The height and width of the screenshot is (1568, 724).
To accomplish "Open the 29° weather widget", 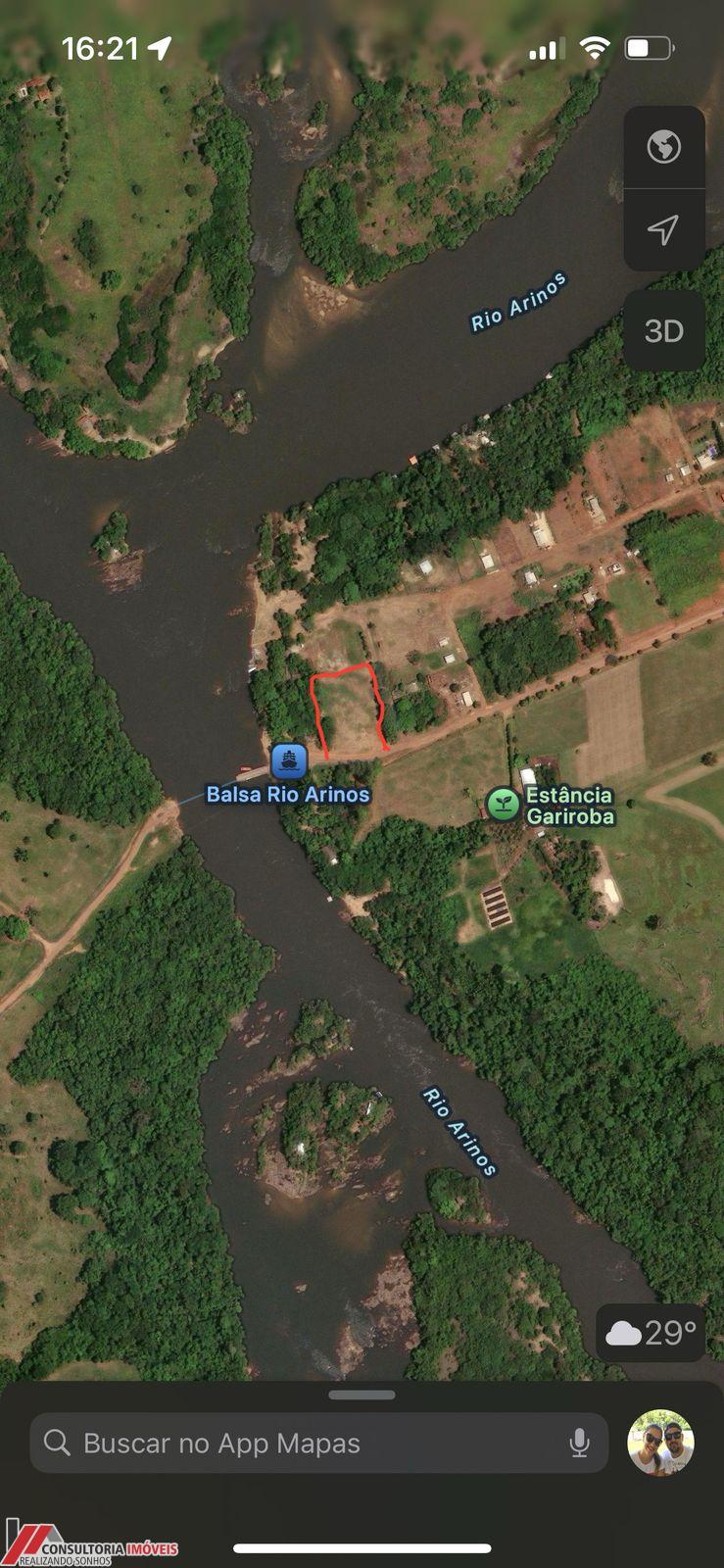I will [651, 1333].
